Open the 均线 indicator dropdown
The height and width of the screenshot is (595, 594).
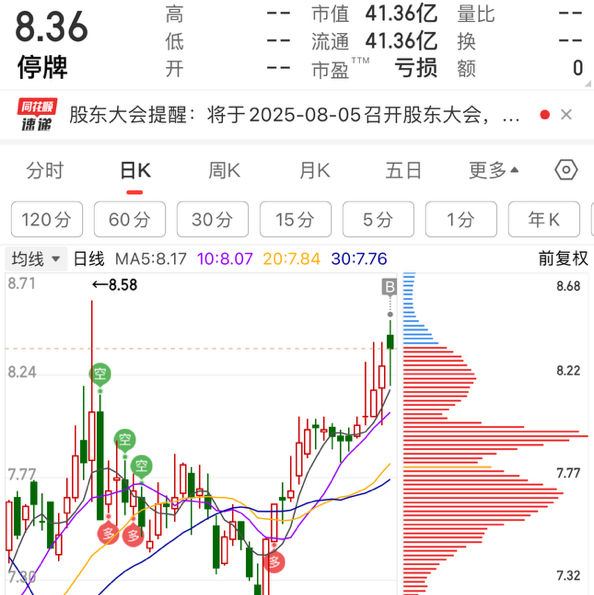36,259
